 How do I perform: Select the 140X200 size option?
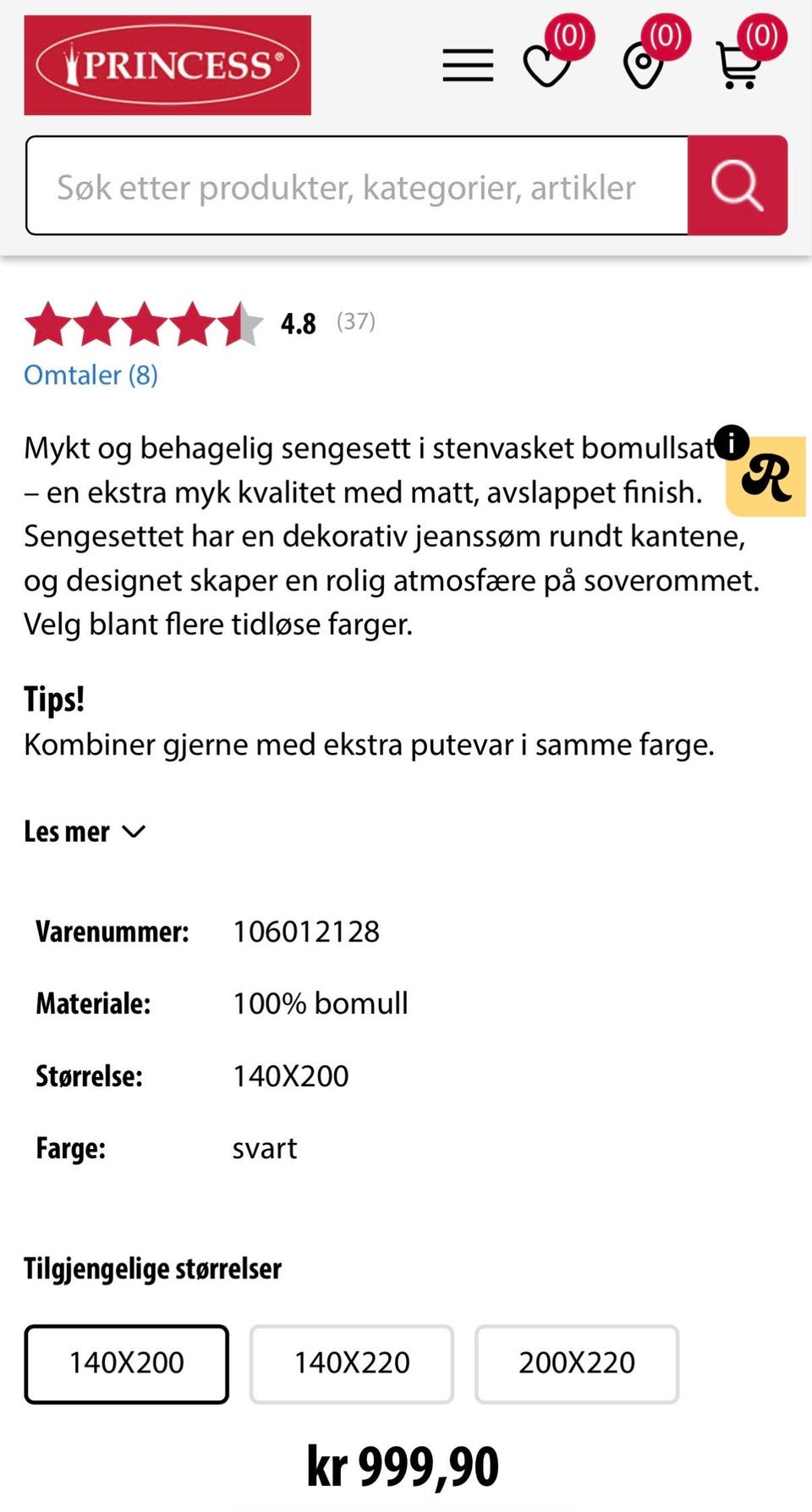(x=127, y=1364)
